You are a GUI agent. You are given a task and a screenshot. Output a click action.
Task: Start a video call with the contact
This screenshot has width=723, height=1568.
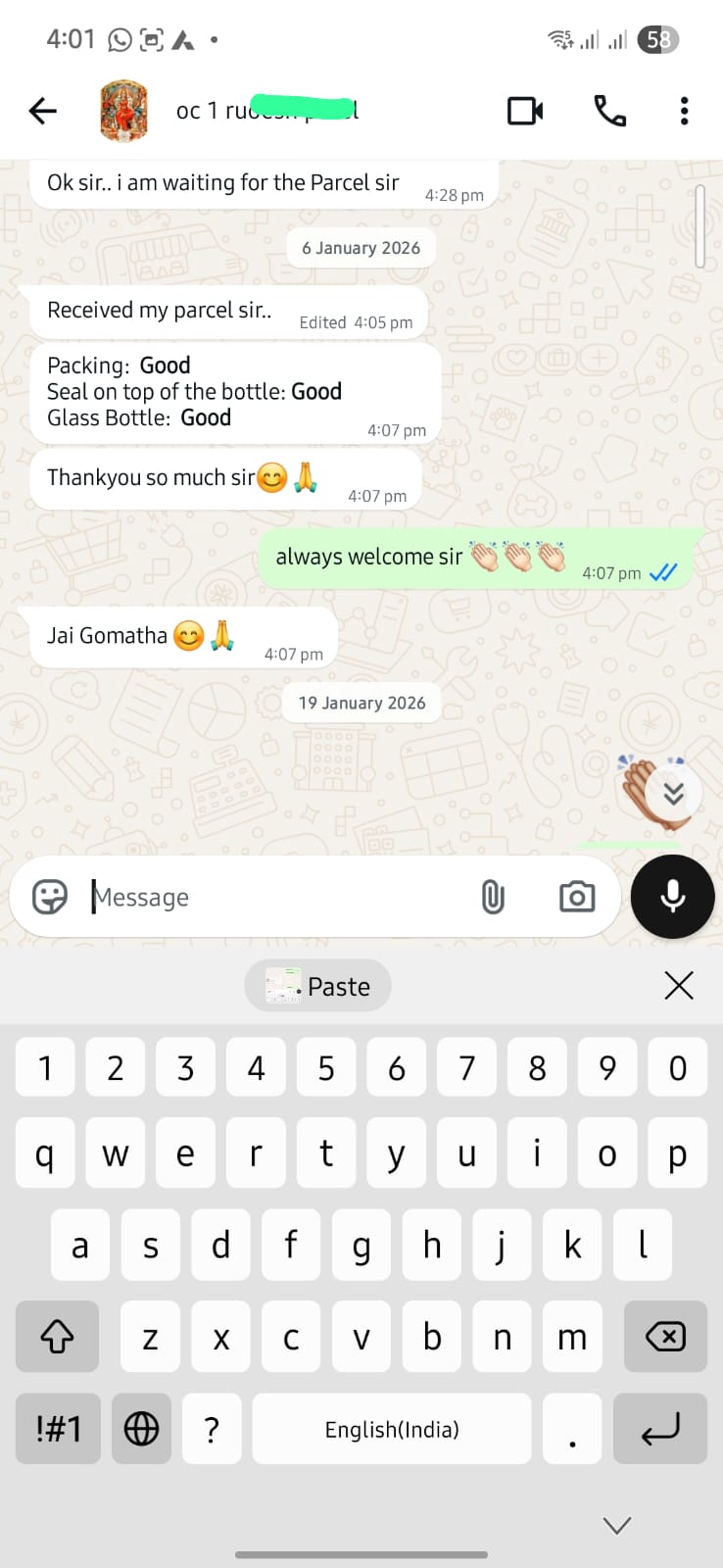pyautogui.click(x=525, y=111)
